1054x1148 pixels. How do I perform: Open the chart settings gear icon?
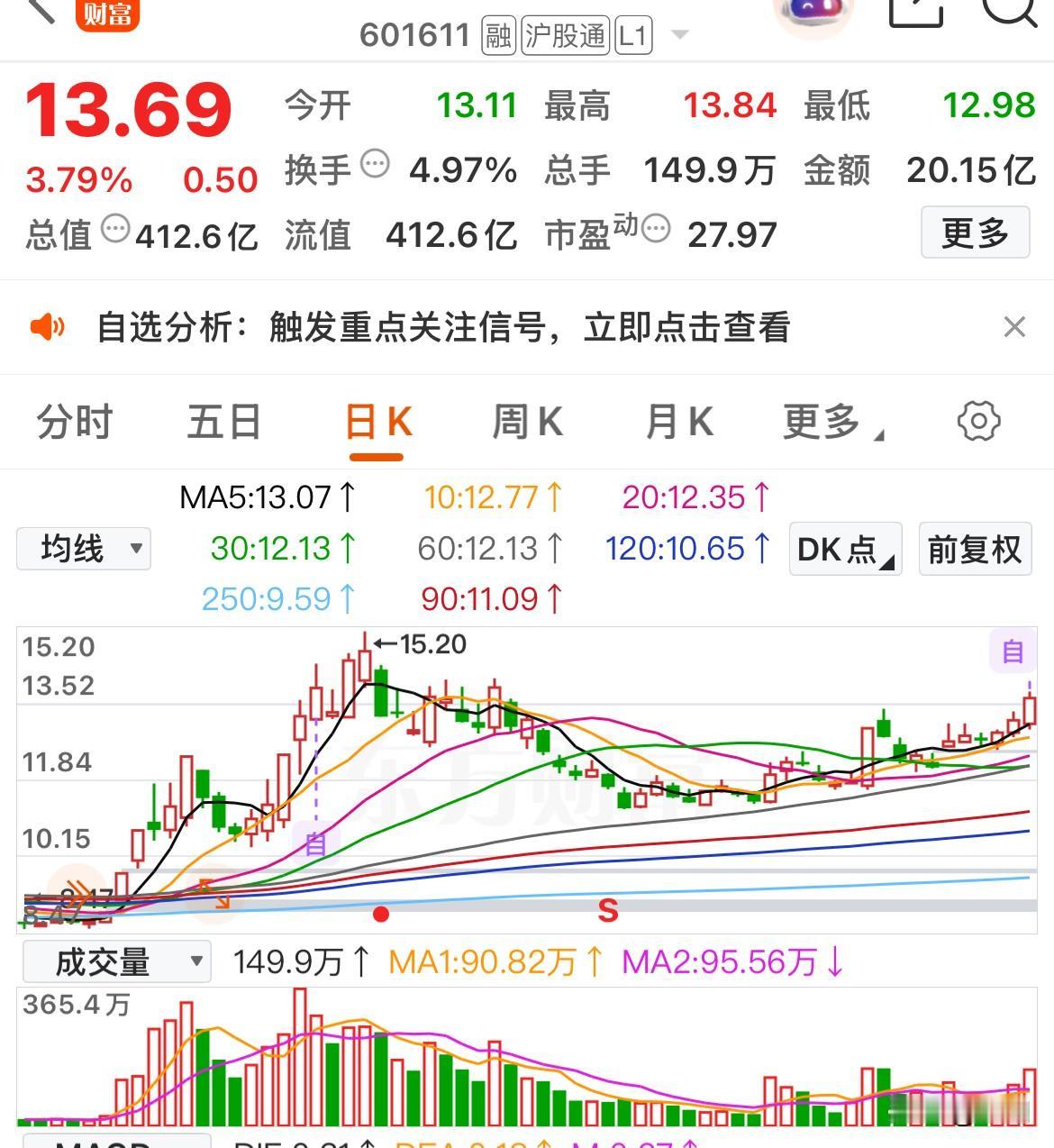coord(978,421)
